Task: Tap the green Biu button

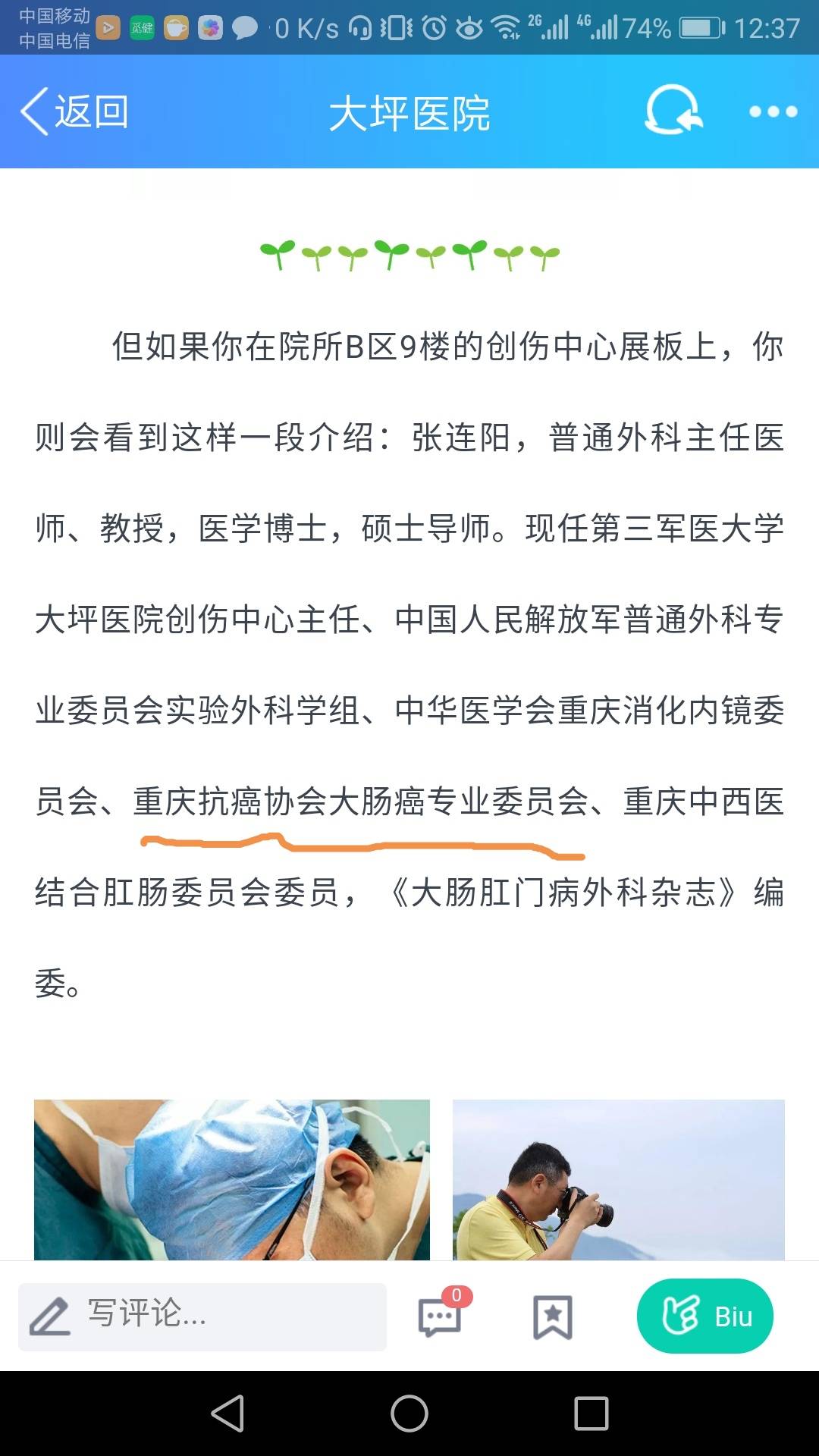Action: [705, 1316]
